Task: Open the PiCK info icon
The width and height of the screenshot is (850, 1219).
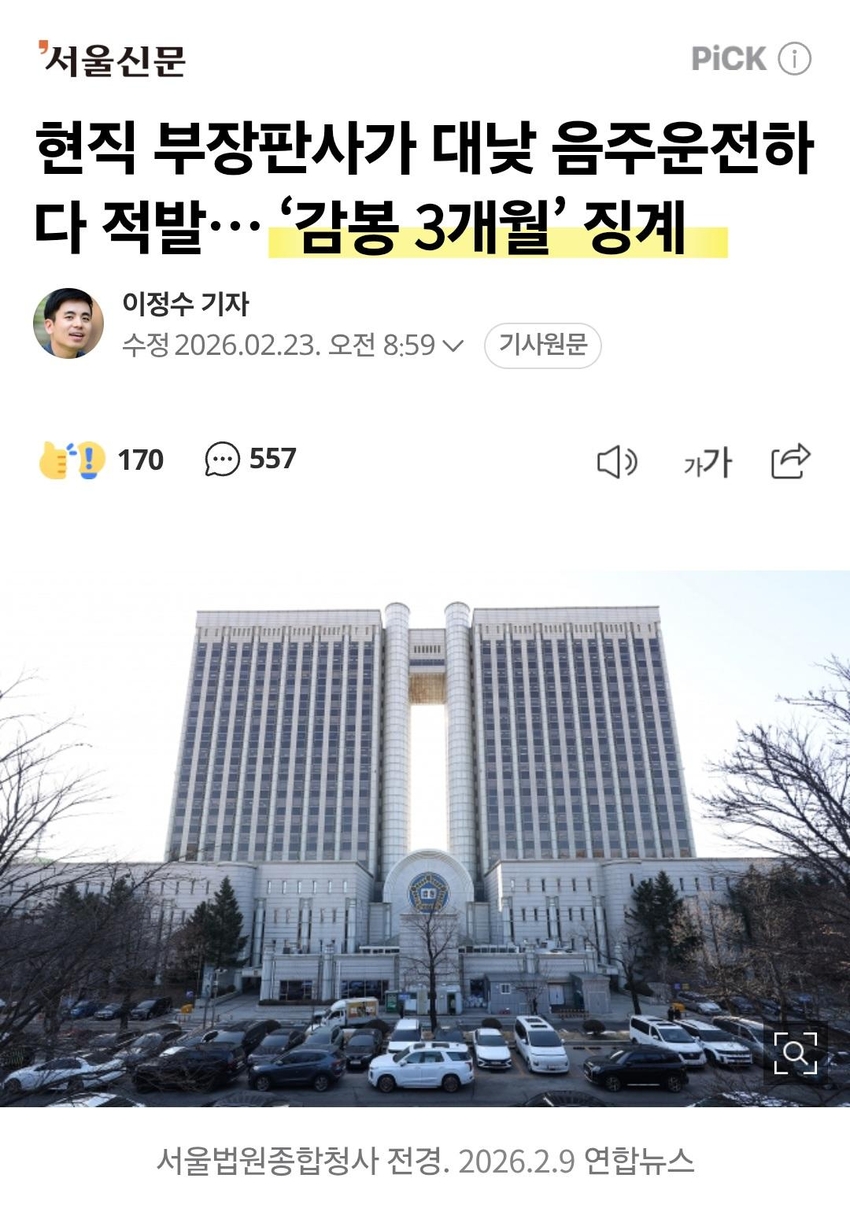Action: (x=794, y=59)
